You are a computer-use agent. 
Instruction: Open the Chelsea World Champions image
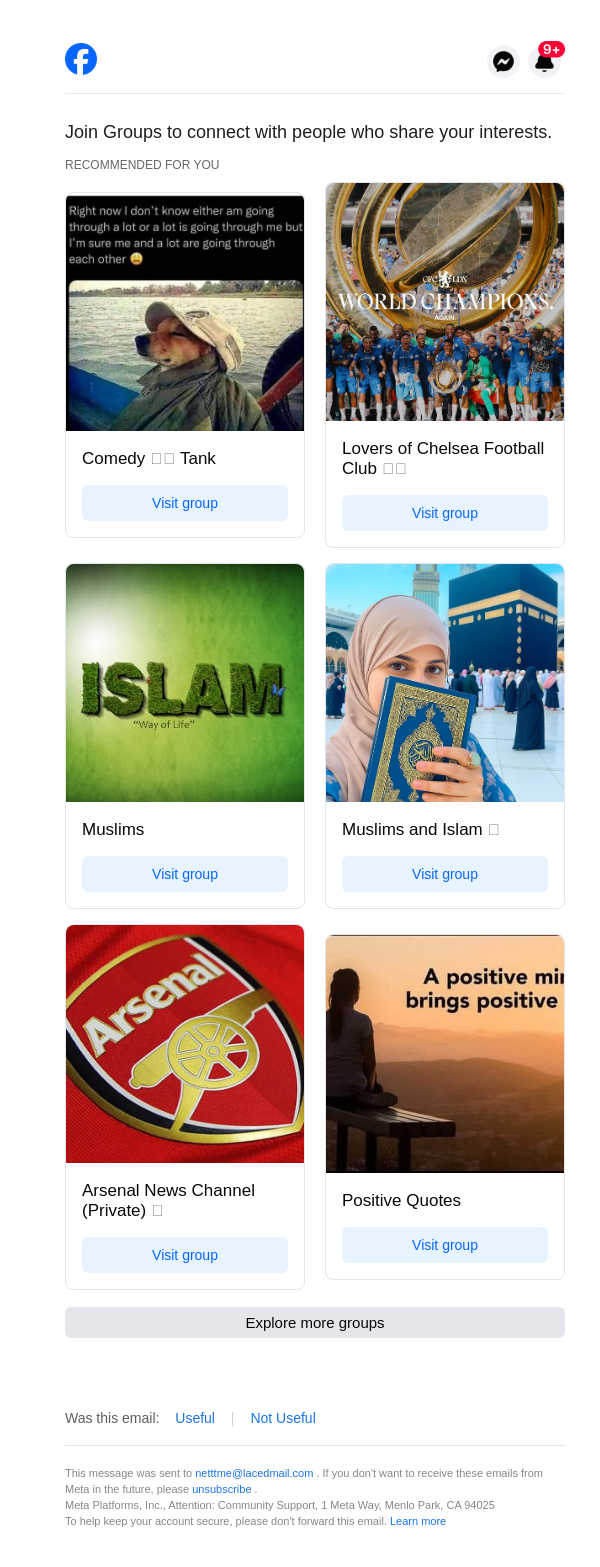445,302
